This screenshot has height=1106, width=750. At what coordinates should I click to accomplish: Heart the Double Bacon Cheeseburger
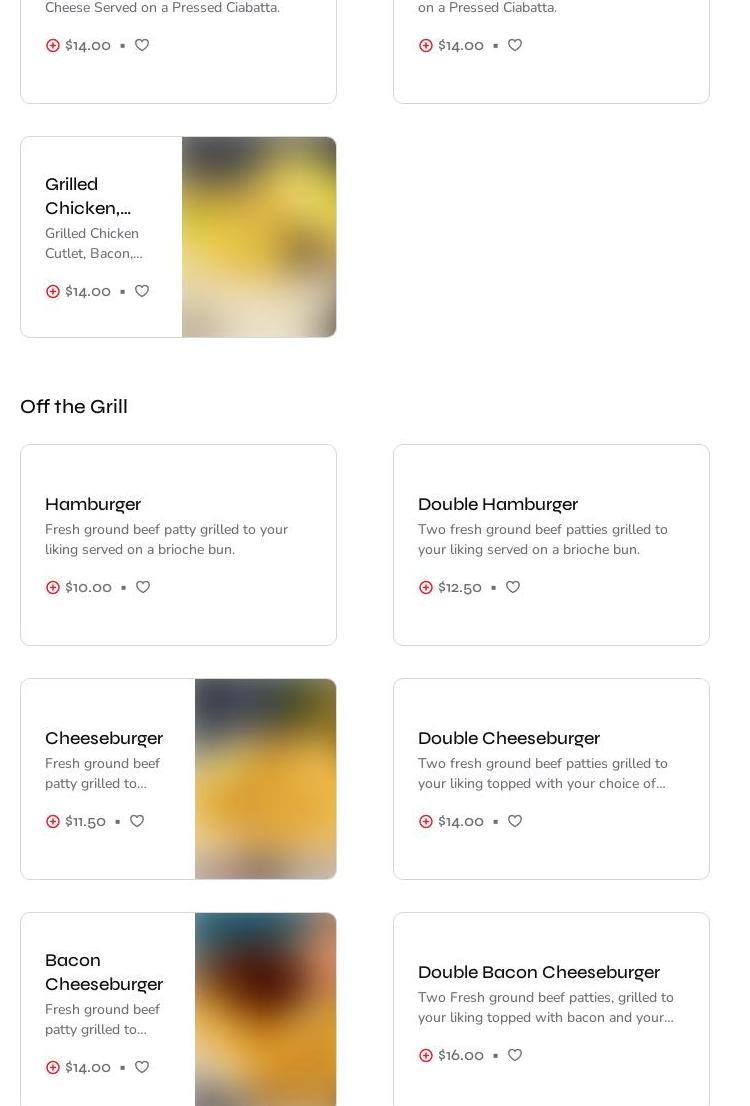coord(515,1056)
